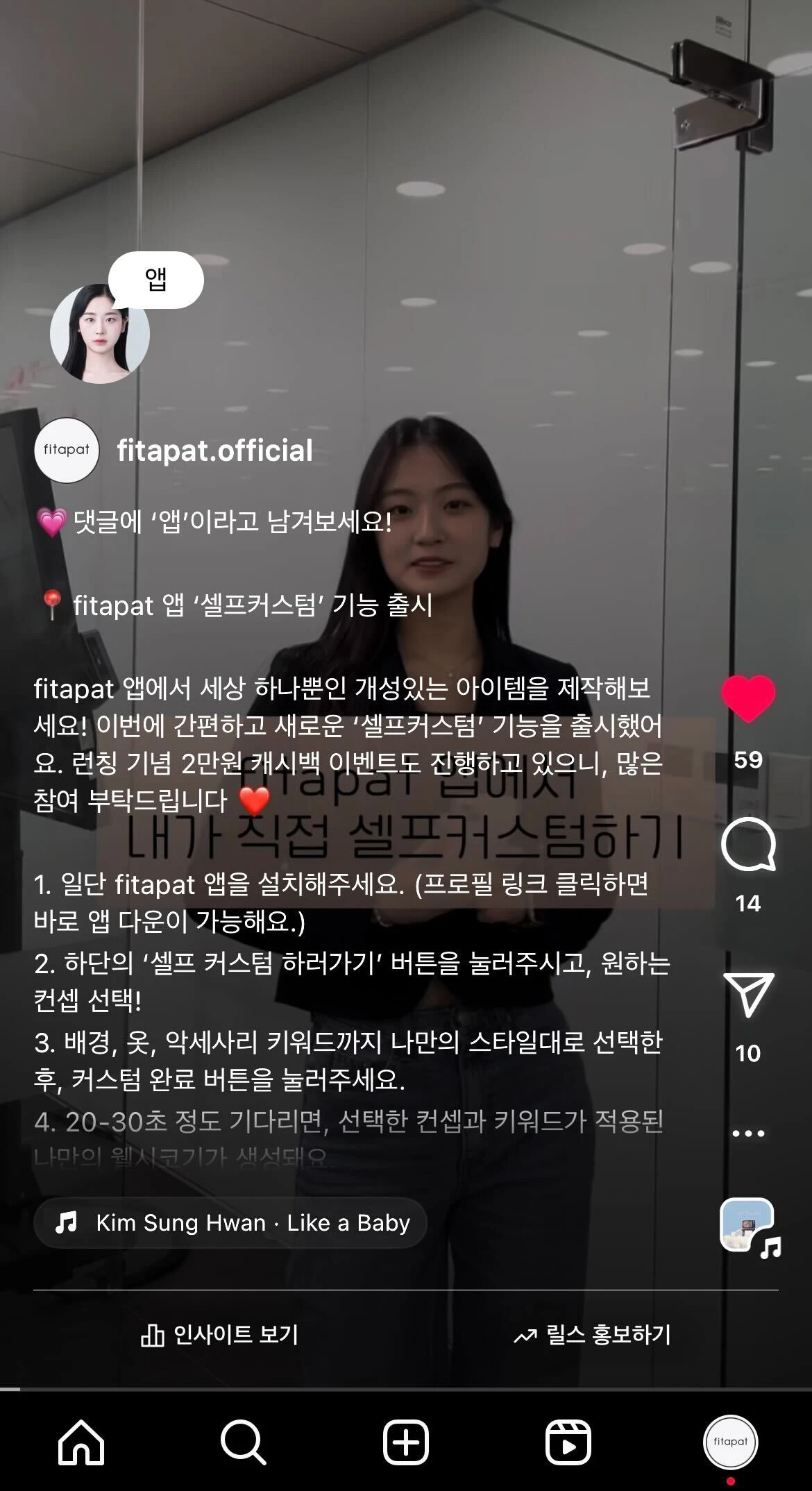This screenshot has width=812, height=1491.
Task: Open my profile tab in bottom bar
Action: coord(730,1442)
